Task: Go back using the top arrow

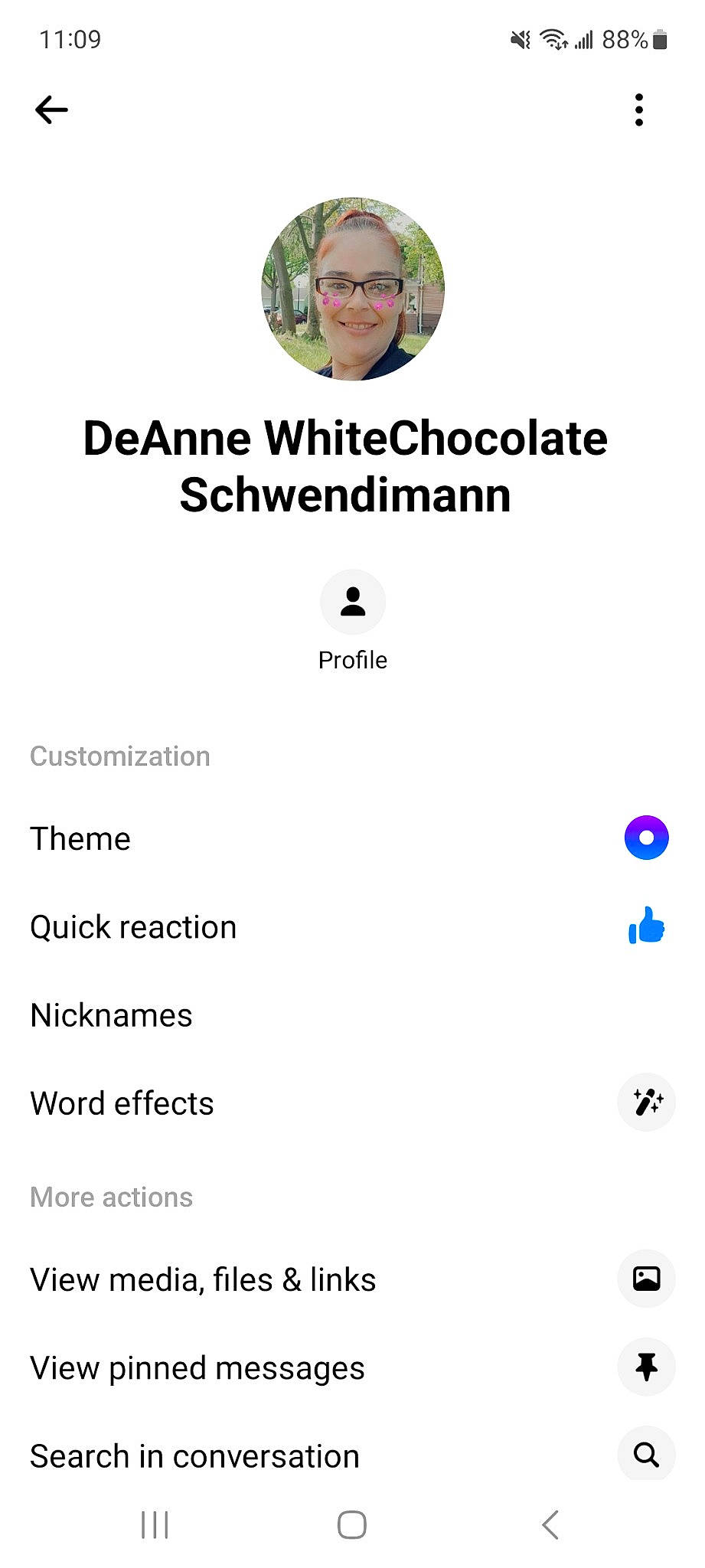Action: (x=52, y=110)
